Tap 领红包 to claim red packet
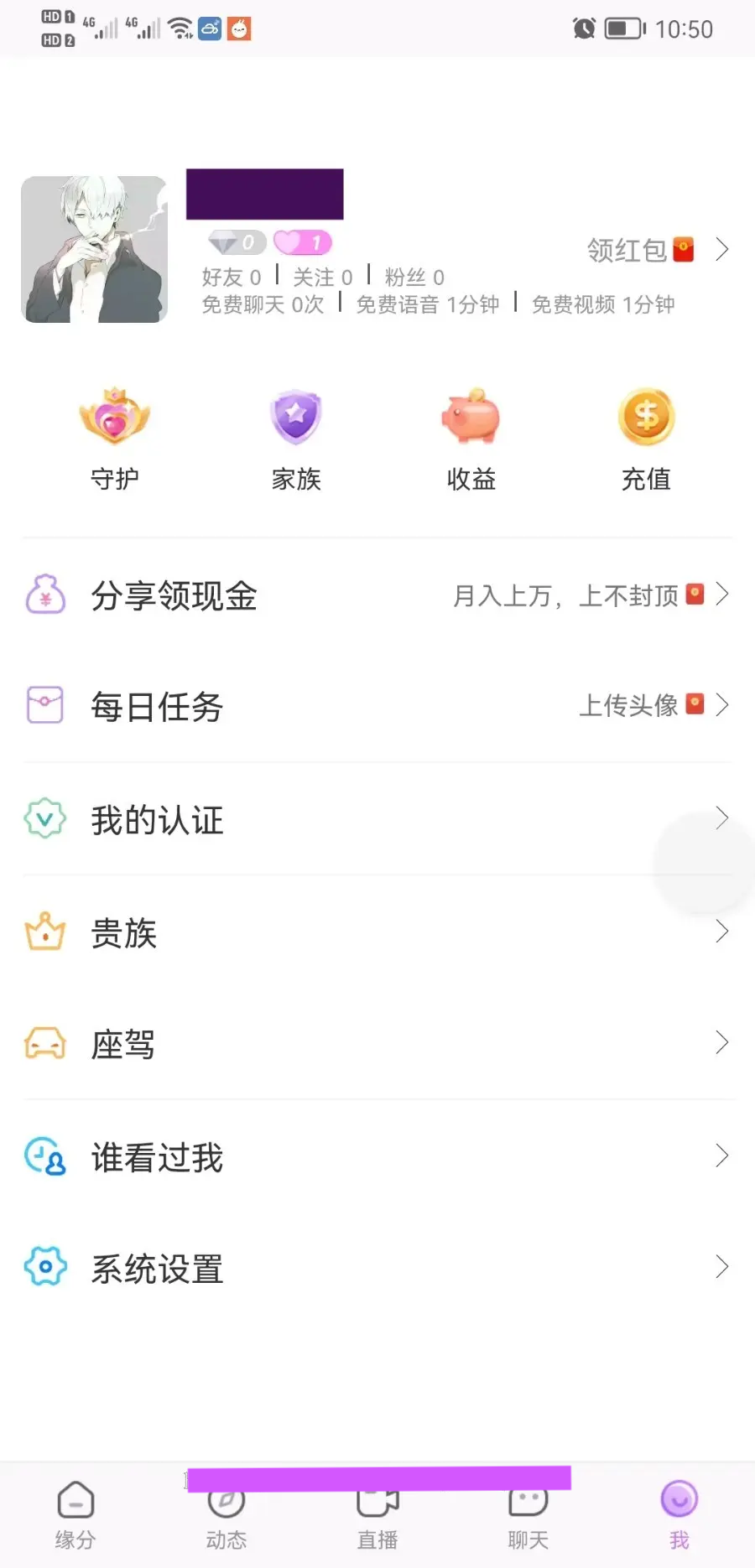 642,250
